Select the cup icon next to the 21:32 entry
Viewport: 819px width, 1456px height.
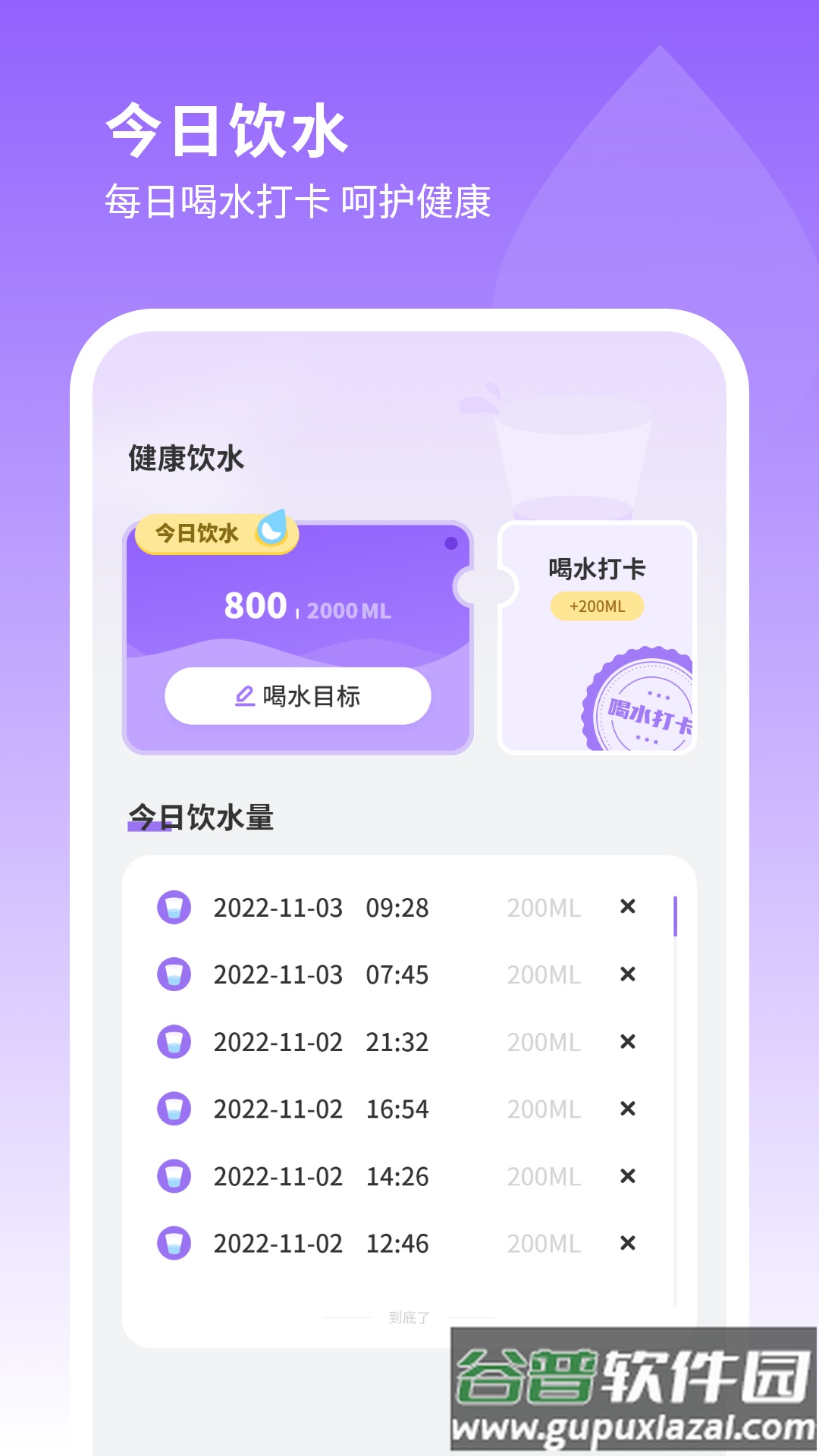pyautogui.click(x=176, y=1042)
